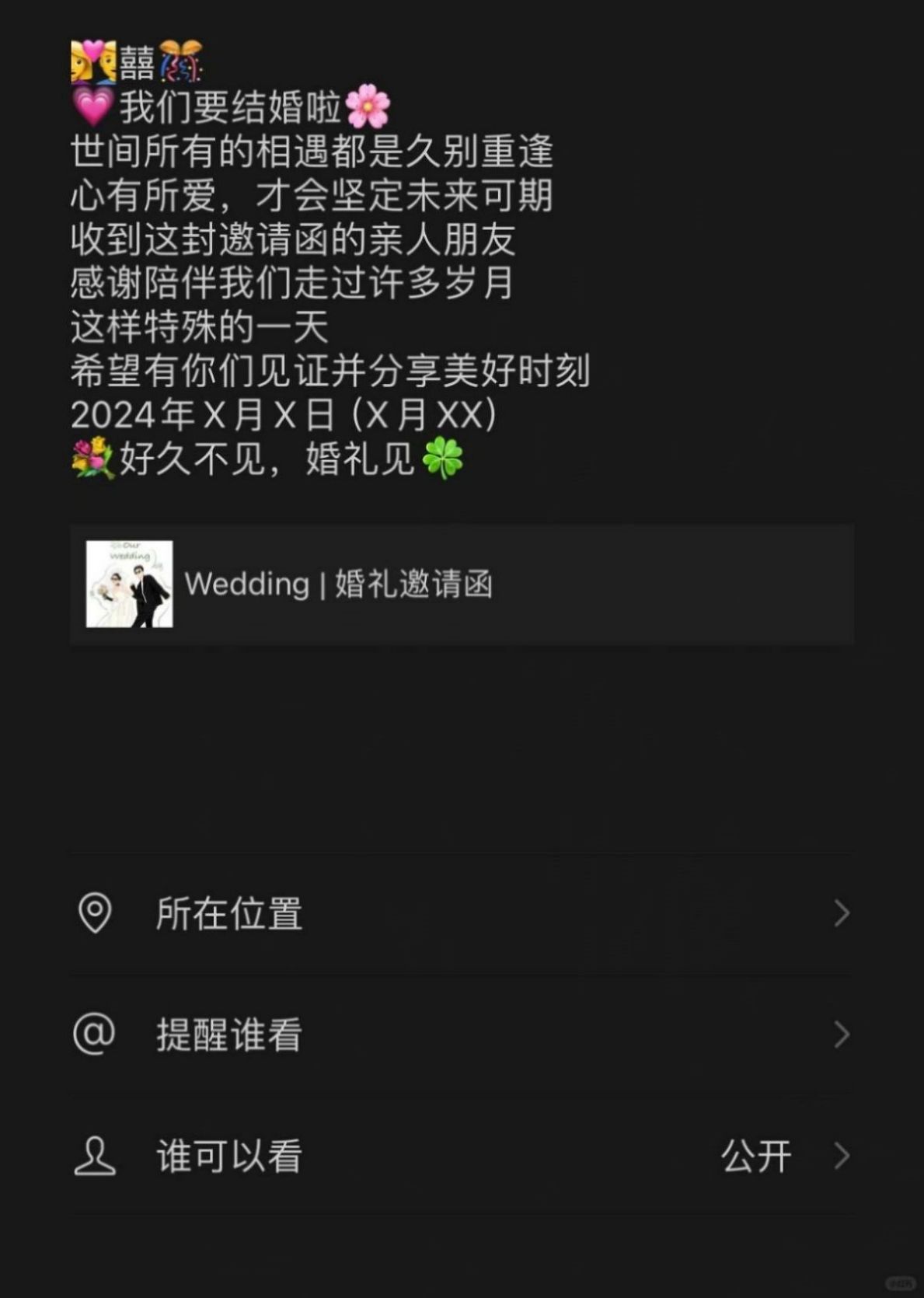Open the Wedding 婚礼邀请函 link card
This screenshot has width=924, height=1298.
click(462, 584)
